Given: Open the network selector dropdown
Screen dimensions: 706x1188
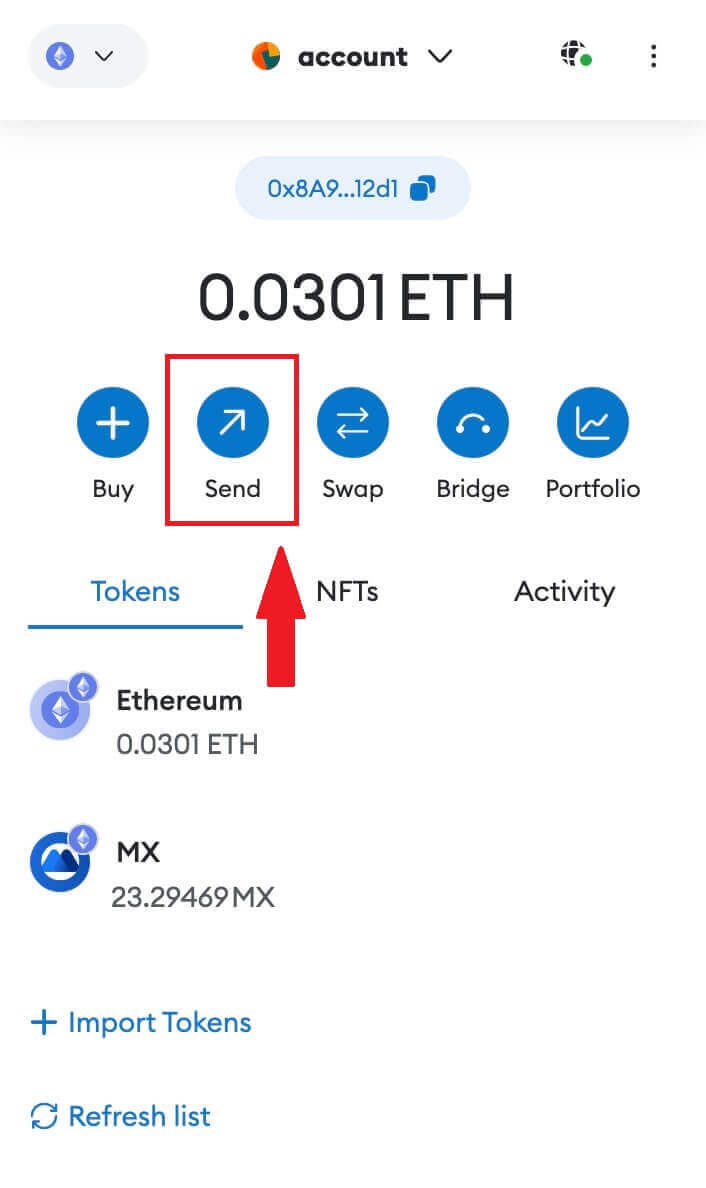Looking at the screenshot, I should click(86, 56).
